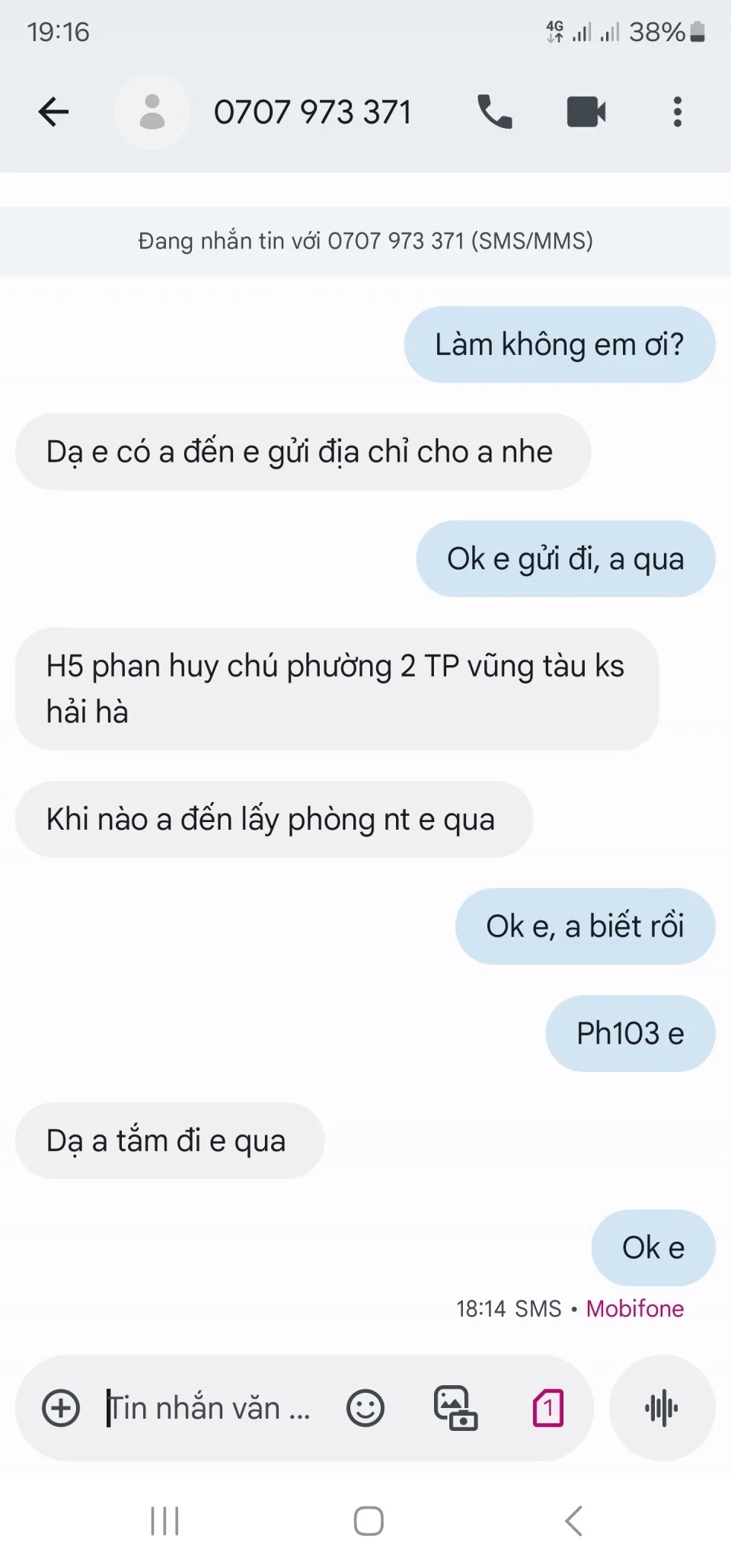
Task: Tap the system home button
Action: pyautogui.click(x=369, y=1521)
